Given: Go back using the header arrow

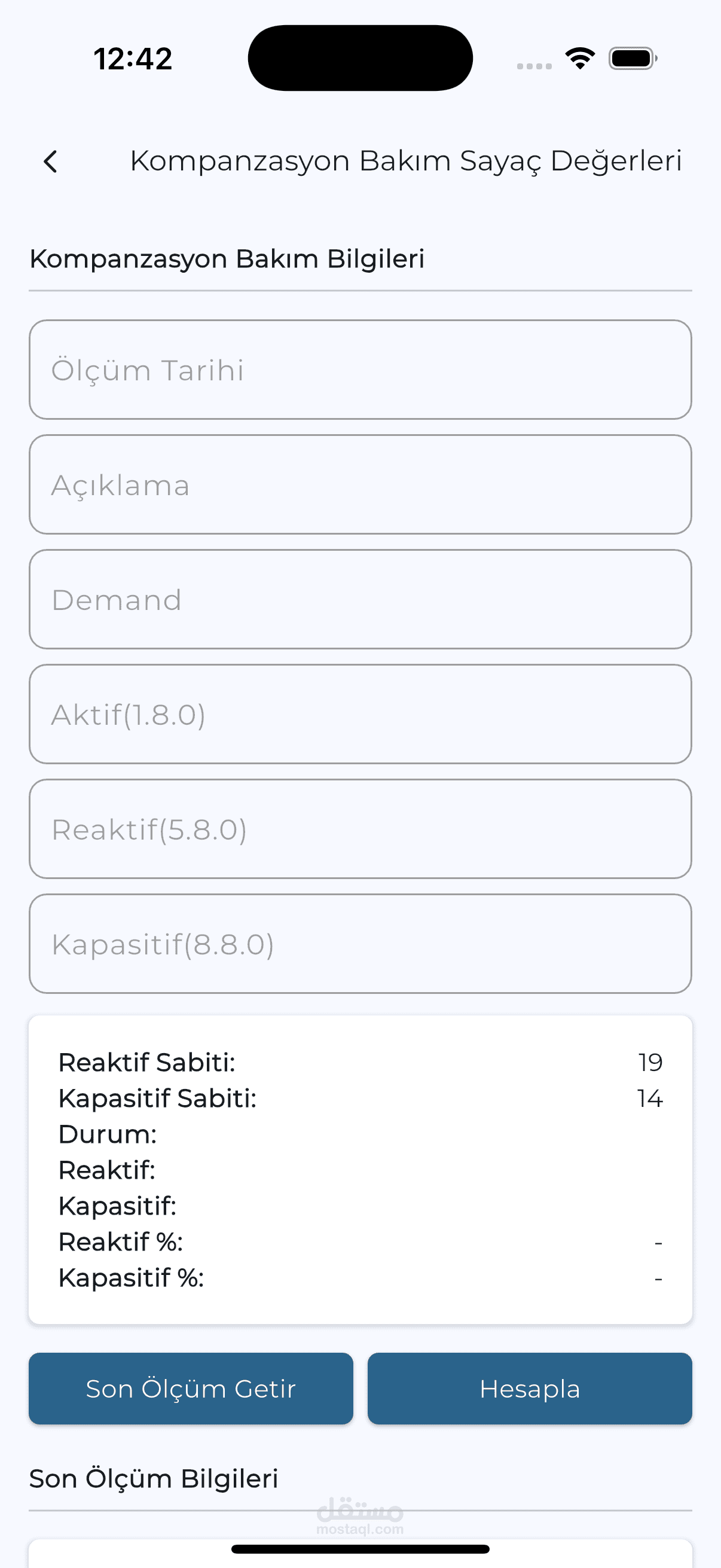Looking at the screenshot, I should [x=50, y=161].
